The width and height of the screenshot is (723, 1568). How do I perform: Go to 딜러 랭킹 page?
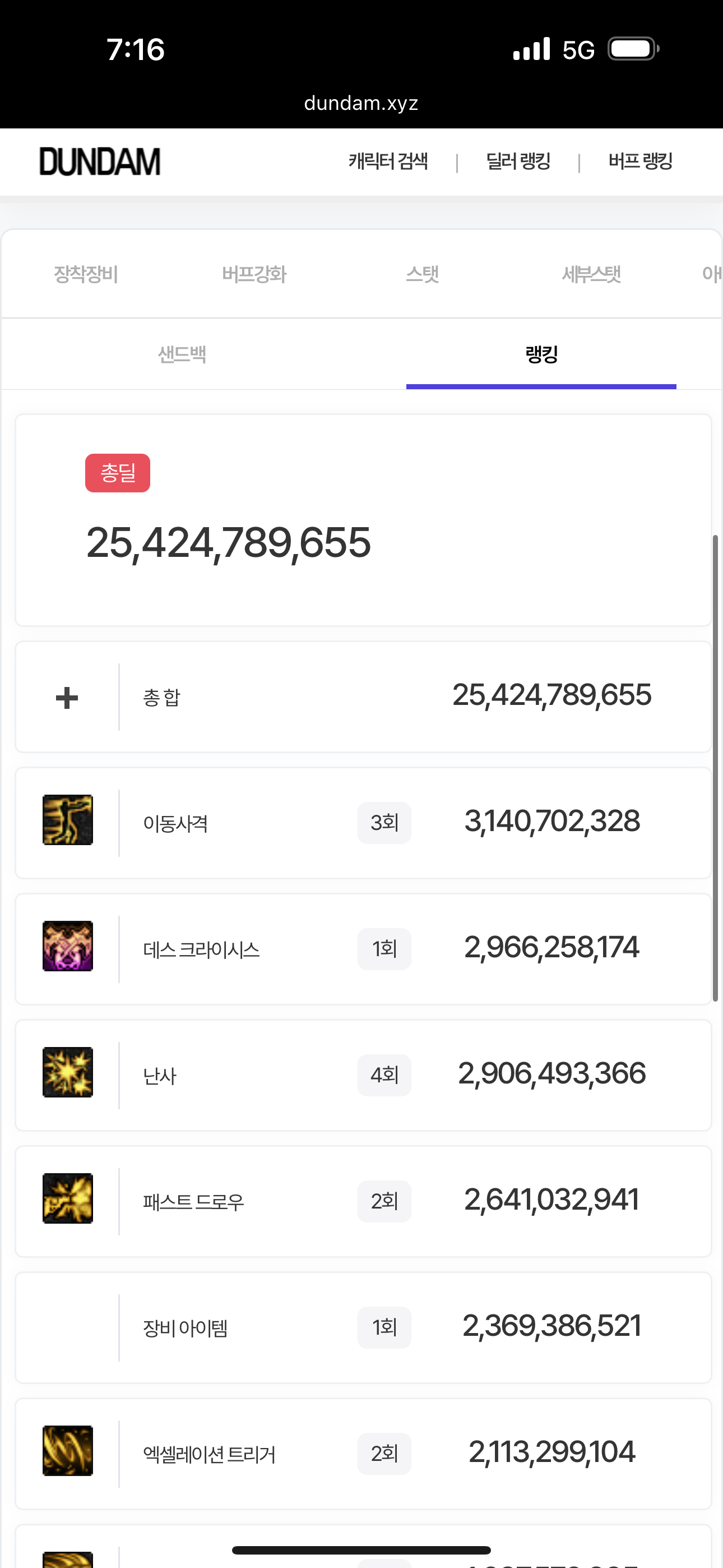point(518,162)
